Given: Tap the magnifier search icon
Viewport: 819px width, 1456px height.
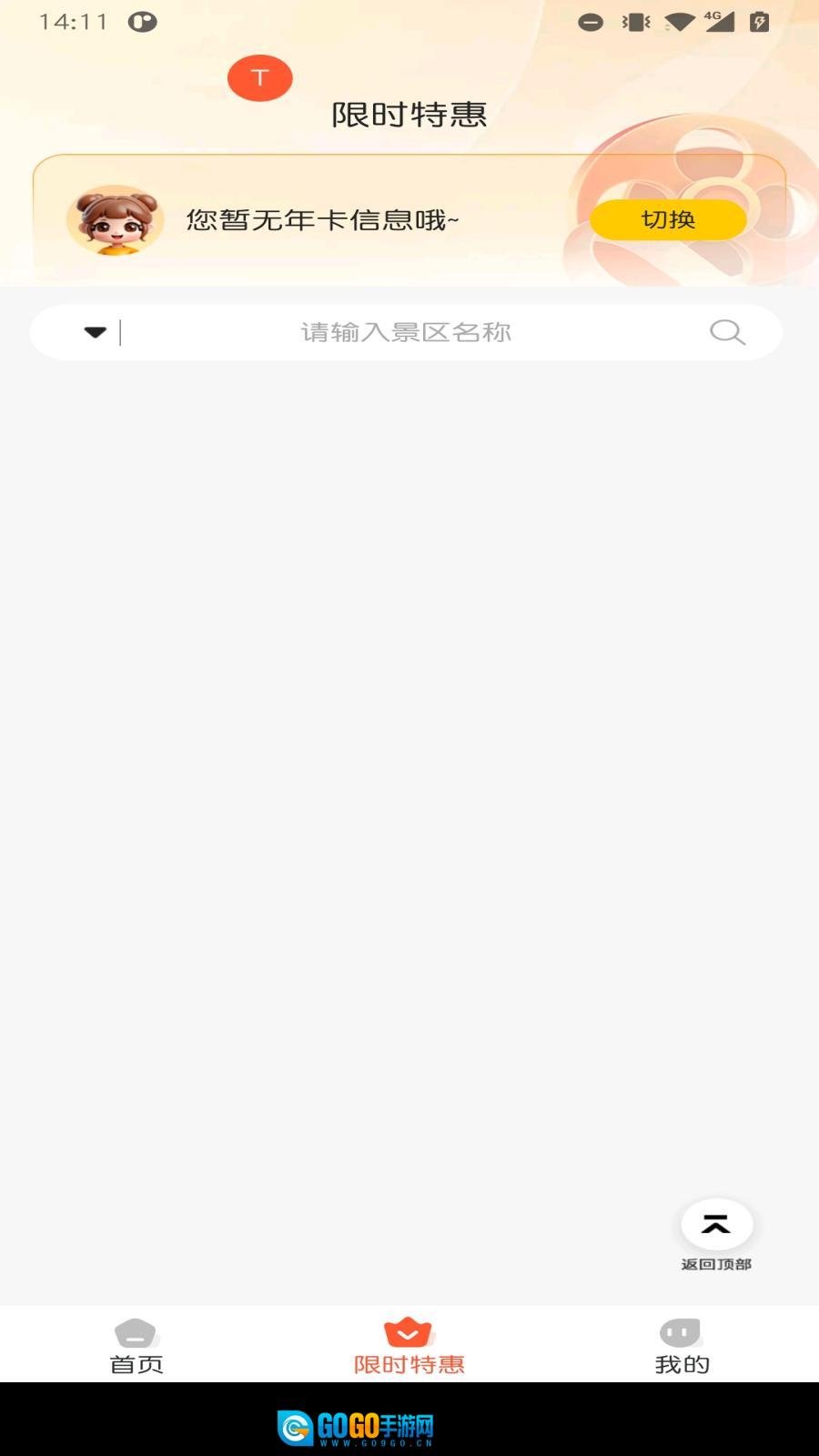Looking at the screenshot, I should (727, 332).
